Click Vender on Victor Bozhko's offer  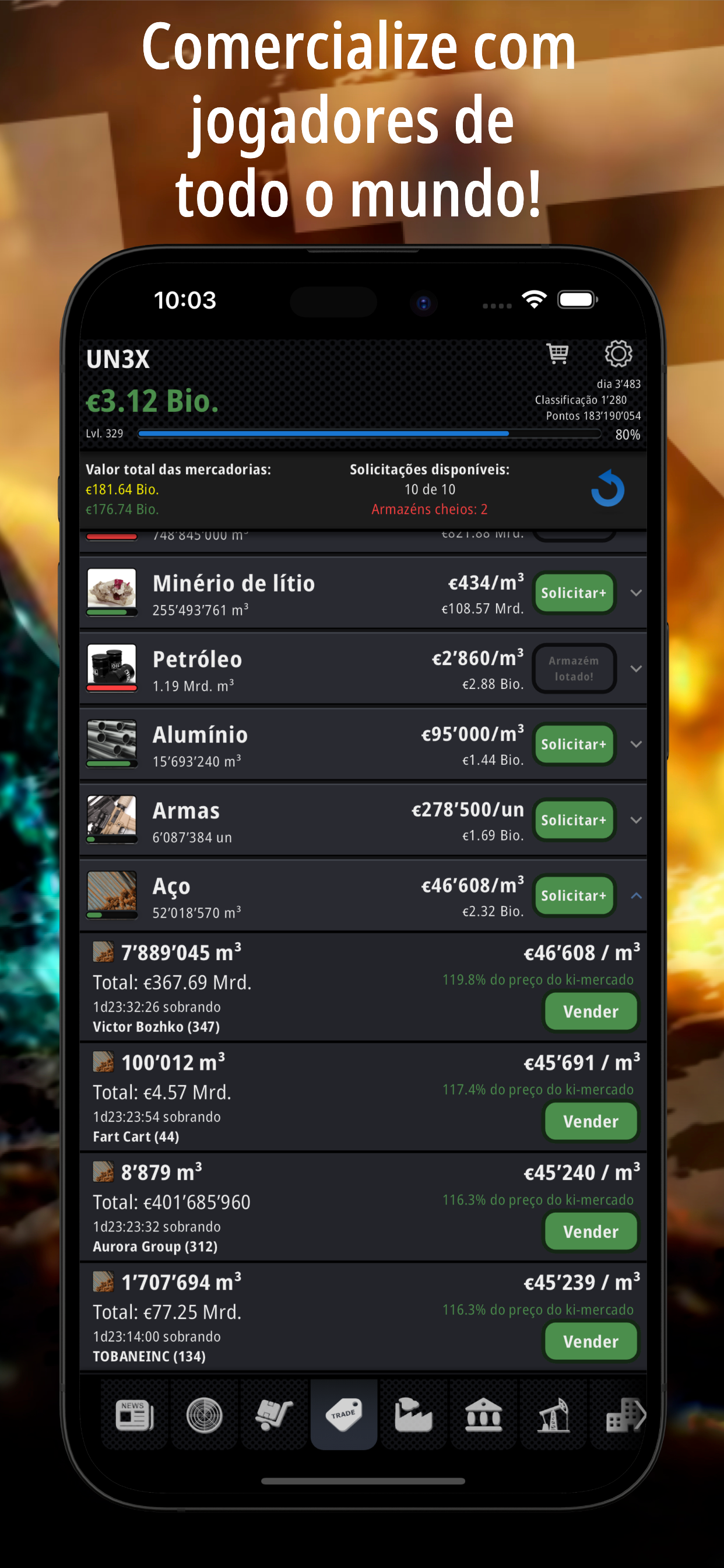590,1011
